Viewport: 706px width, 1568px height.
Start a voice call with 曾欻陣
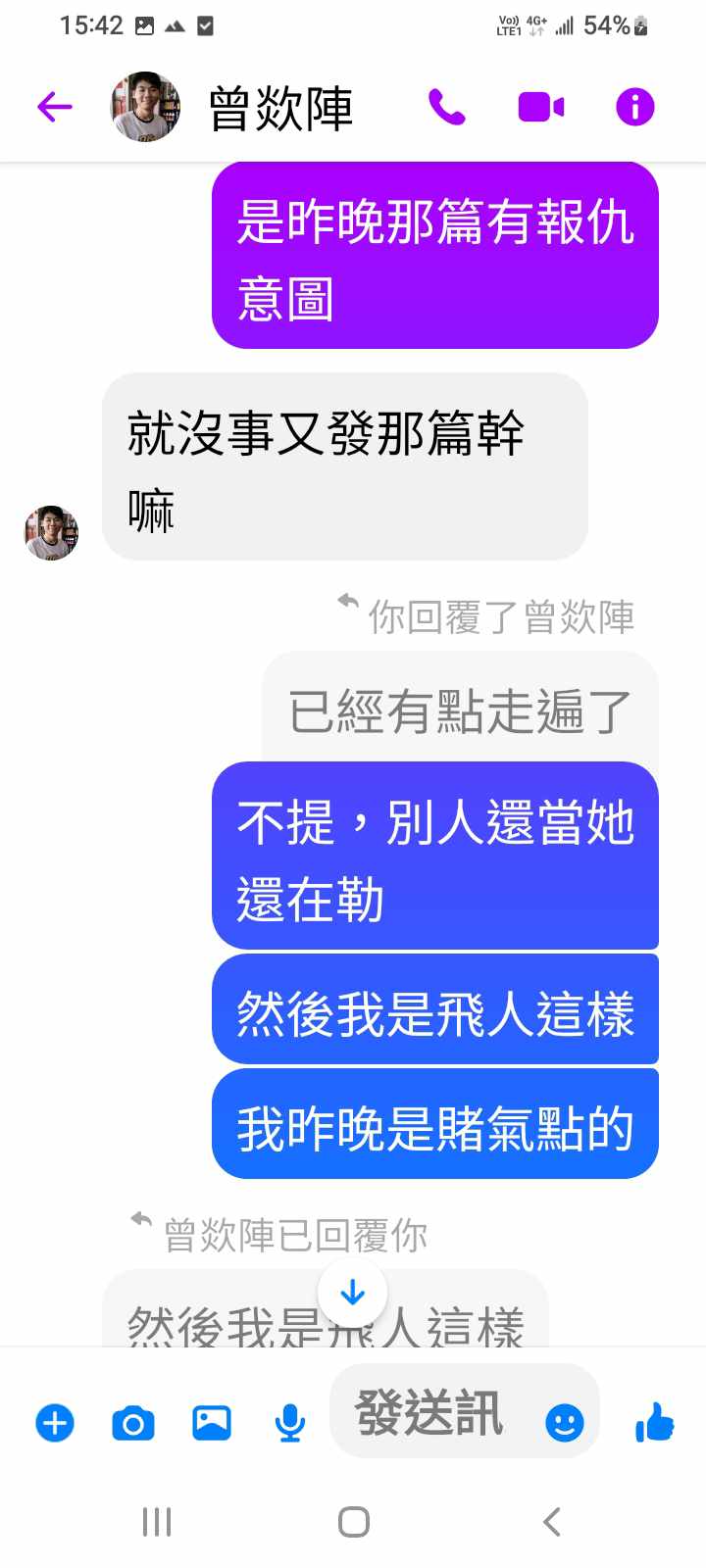[446, 107]
